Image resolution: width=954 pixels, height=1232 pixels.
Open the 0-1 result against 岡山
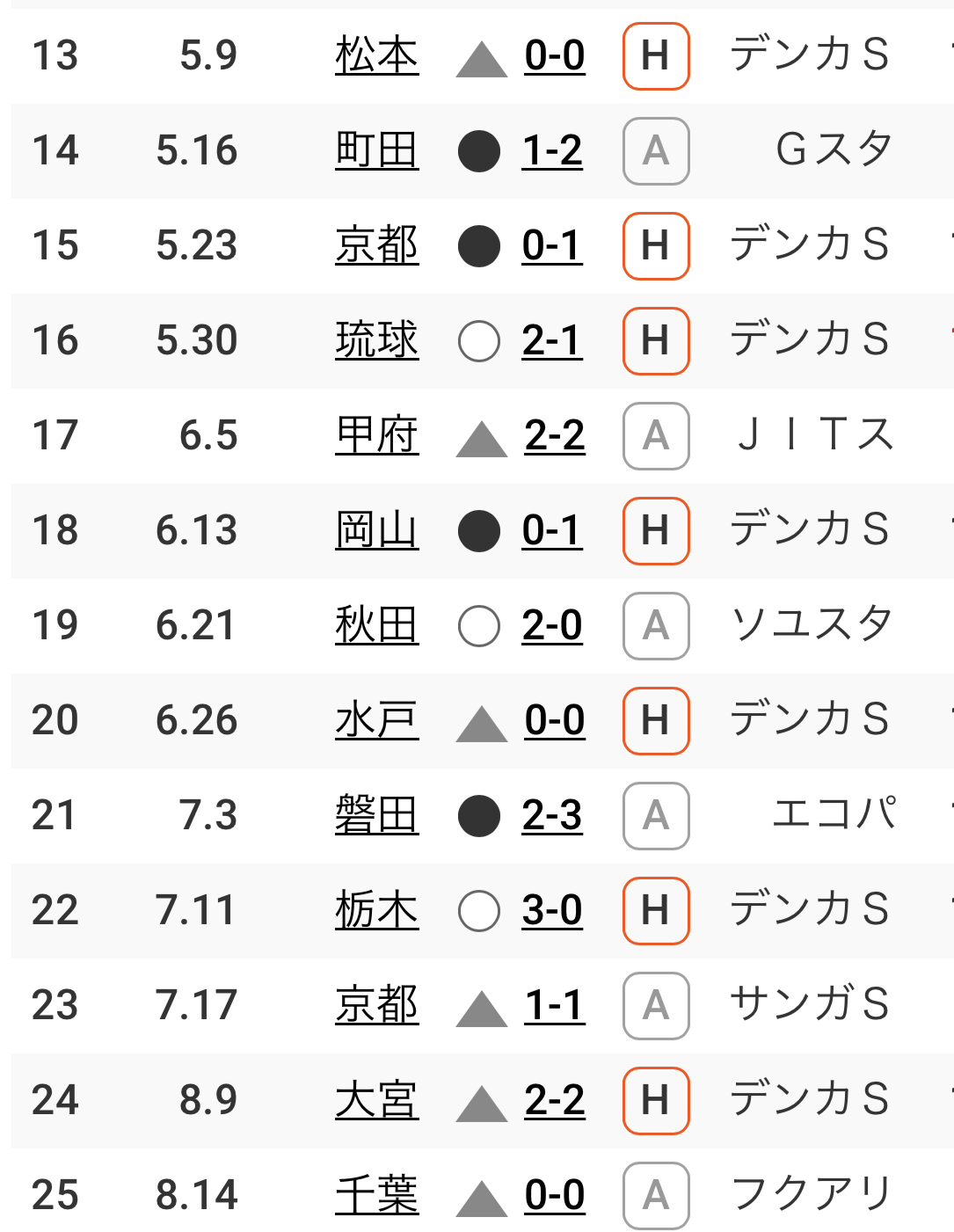coord(552,530)
